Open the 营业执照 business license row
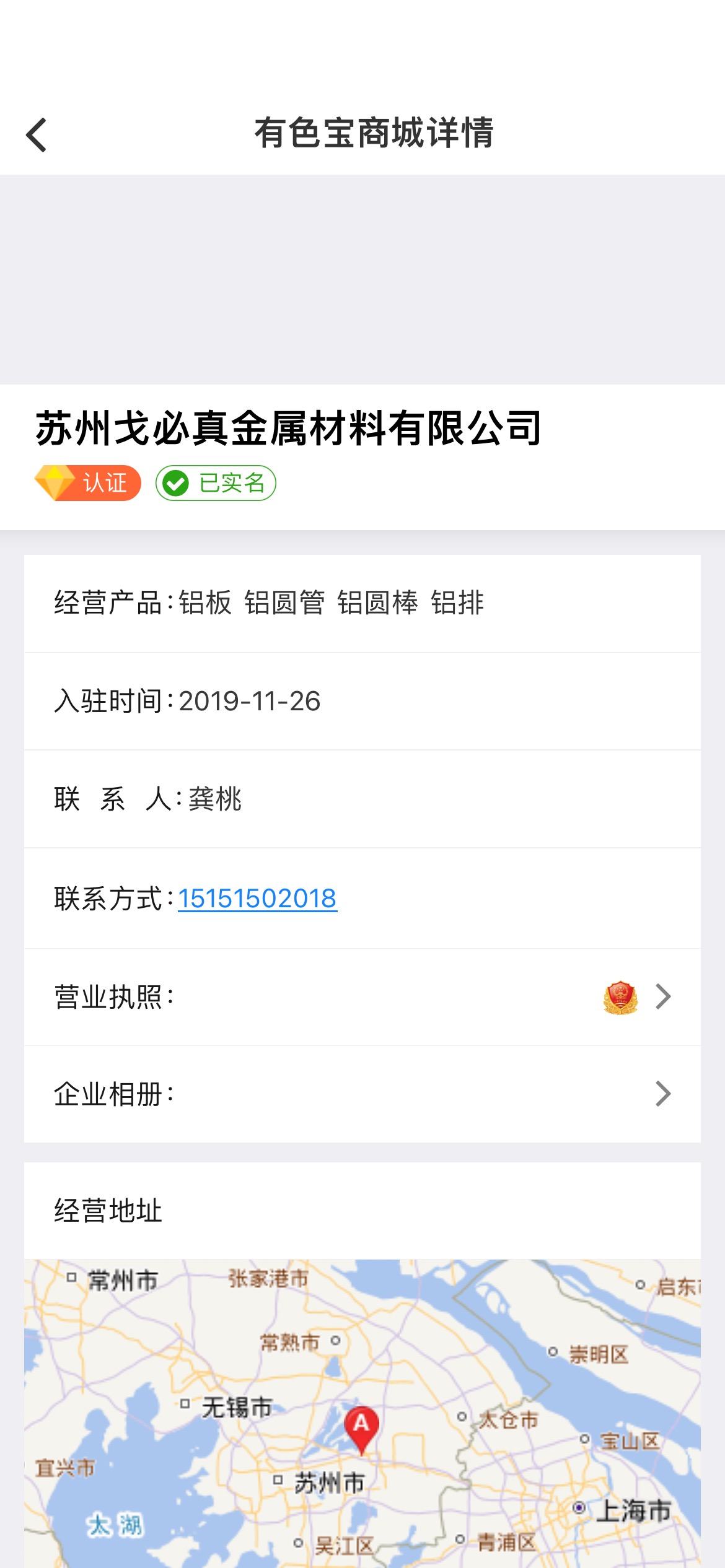 coord(362,997)
